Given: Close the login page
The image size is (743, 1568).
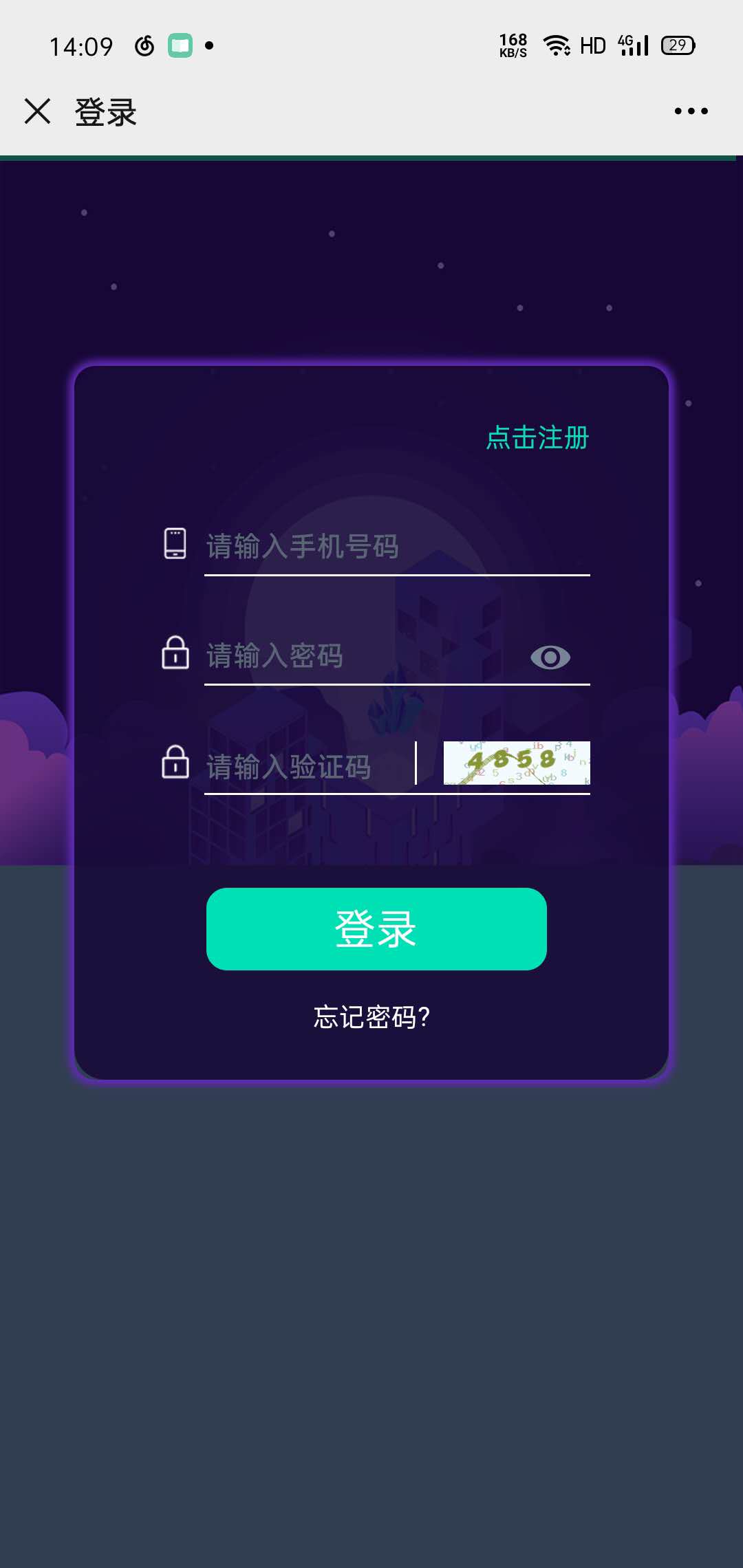Looking at the screenshot, I should (37, 111).
